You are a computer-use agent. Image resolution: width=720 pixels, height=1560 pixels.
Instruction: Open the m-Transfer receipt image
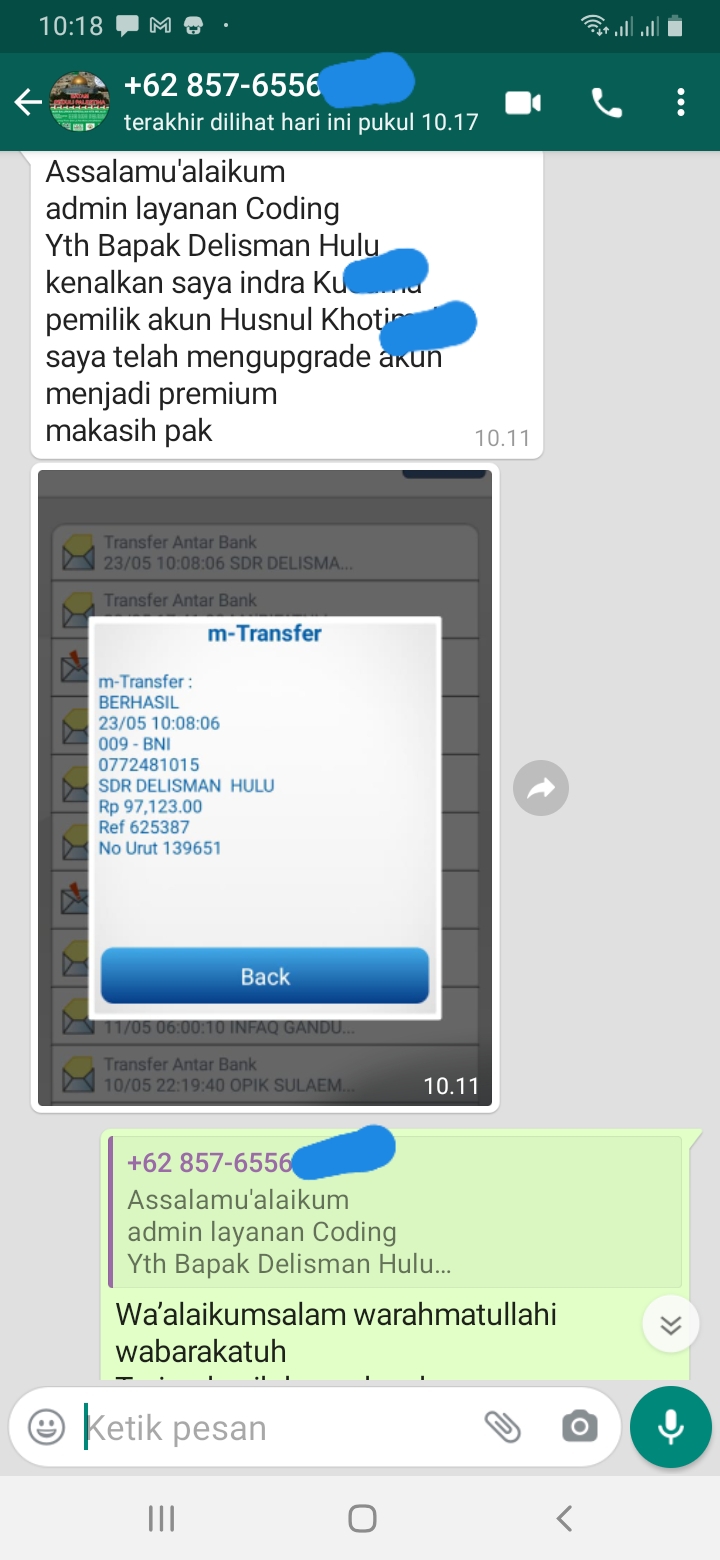[265, 788]
